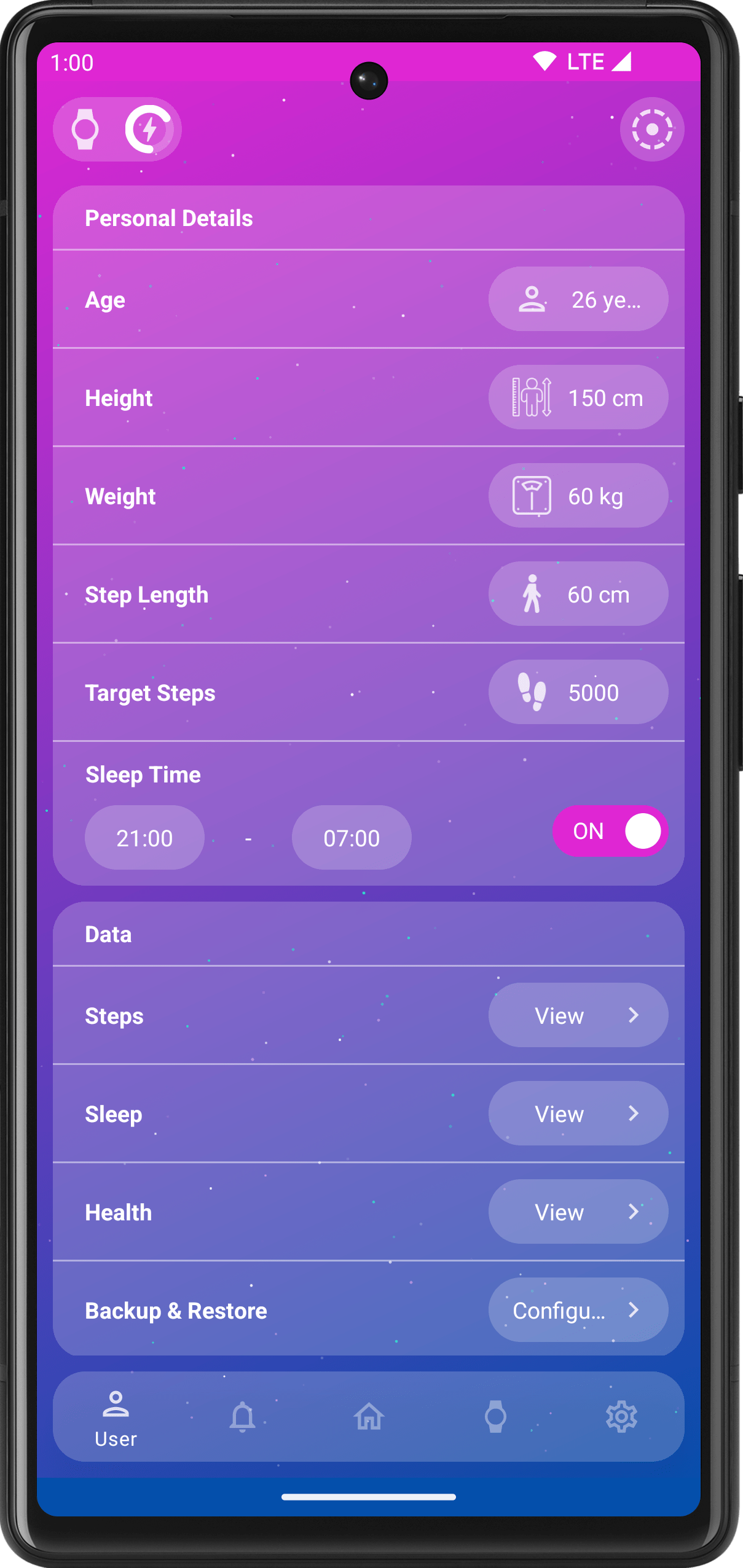View the Sleep data

tap(578, 1114)
